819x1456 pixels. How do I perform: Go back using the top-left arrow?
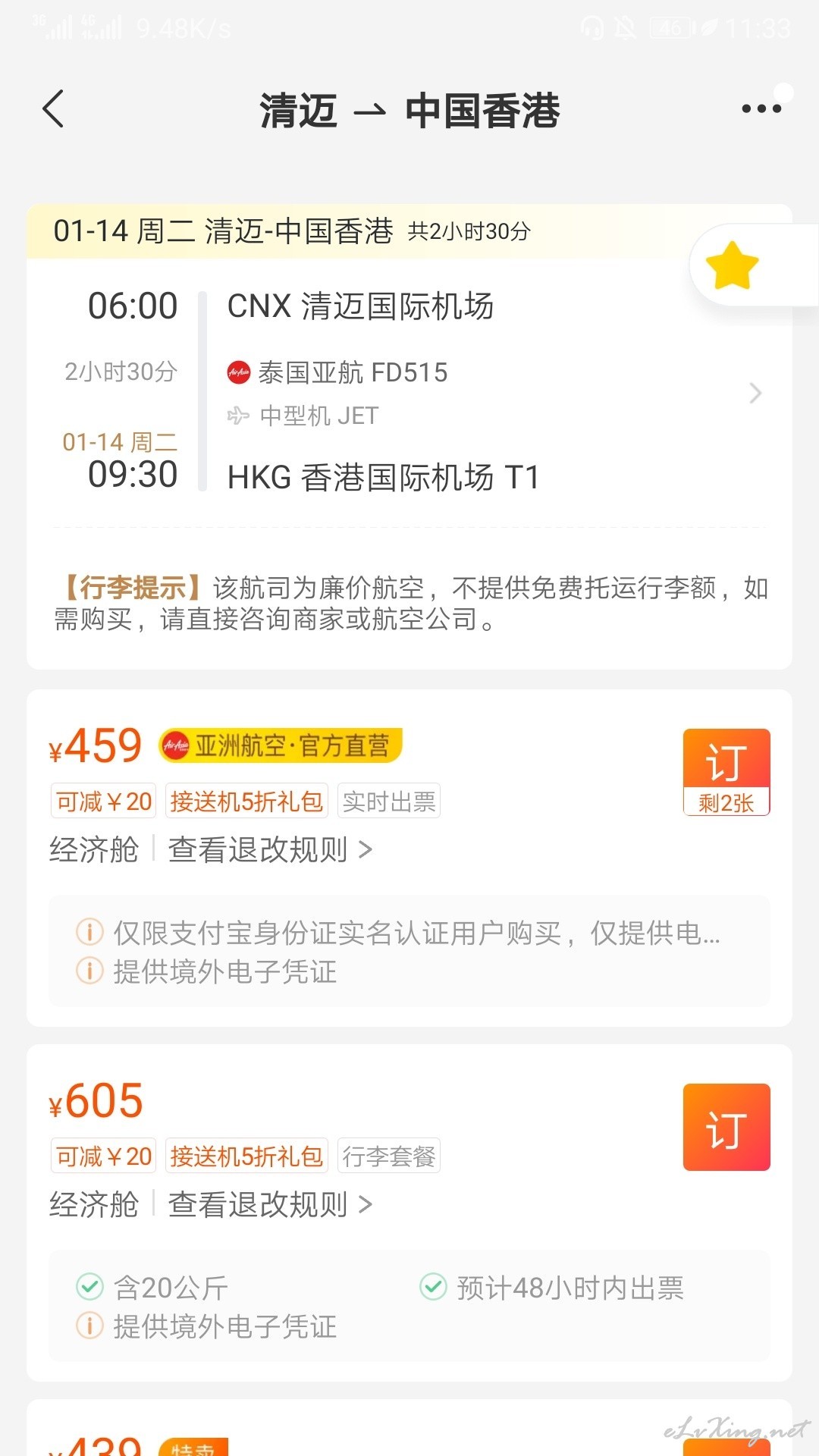tap(53, 109)
